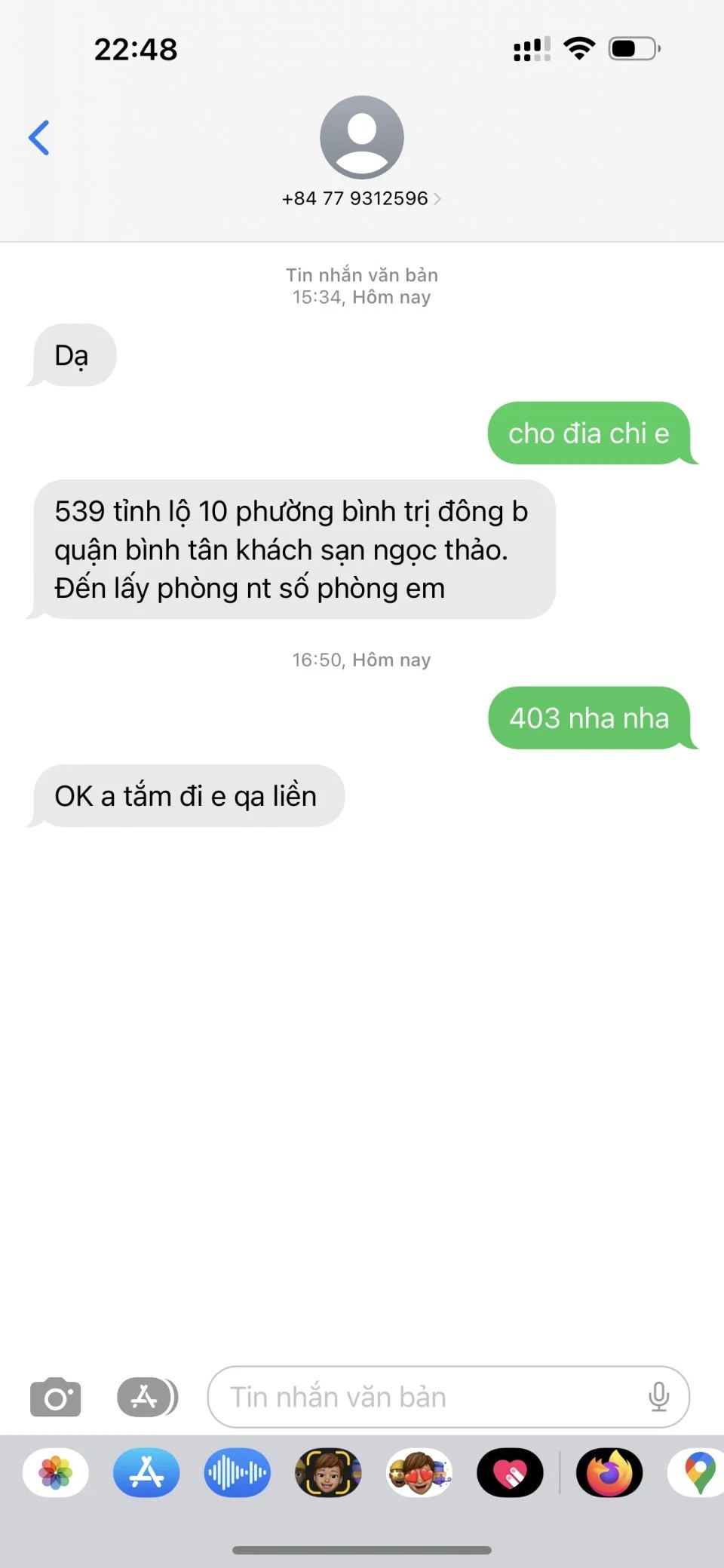Open the App Store in the app strip
Viewport: 724px width, 1568px height.
click(146, 1472)
